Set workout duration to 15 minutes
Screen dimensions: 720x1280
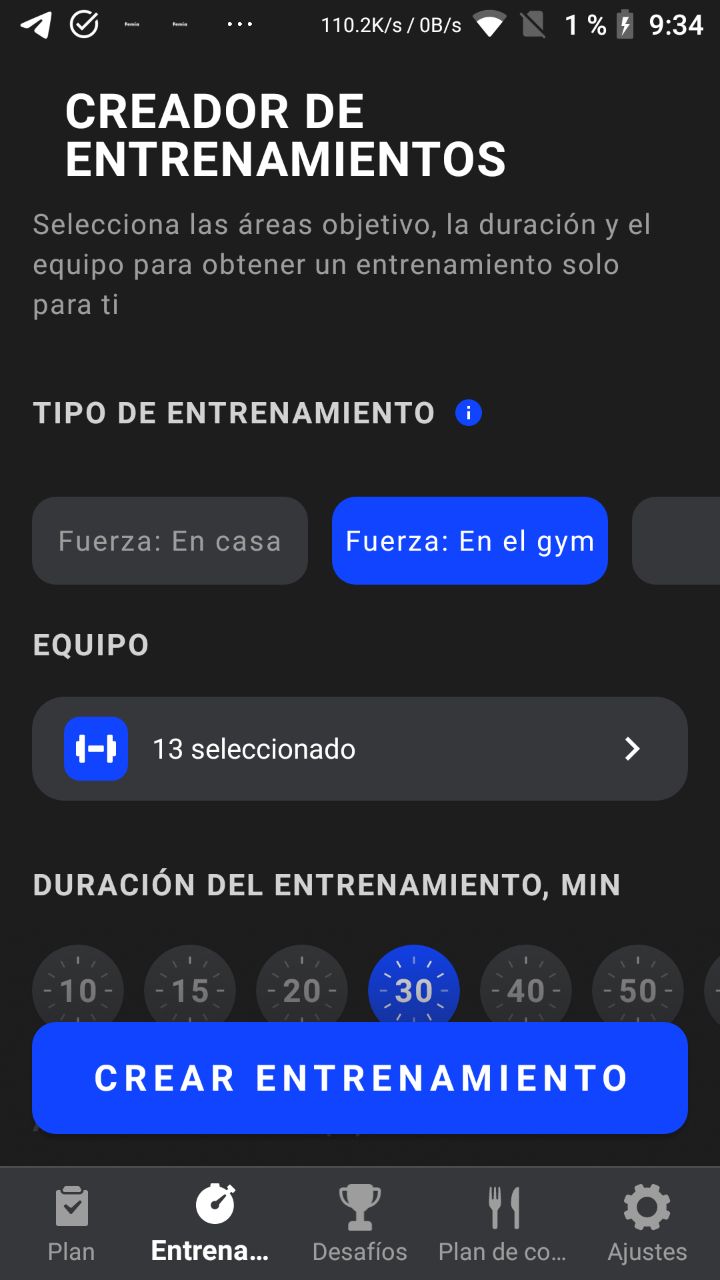(190, 990)
